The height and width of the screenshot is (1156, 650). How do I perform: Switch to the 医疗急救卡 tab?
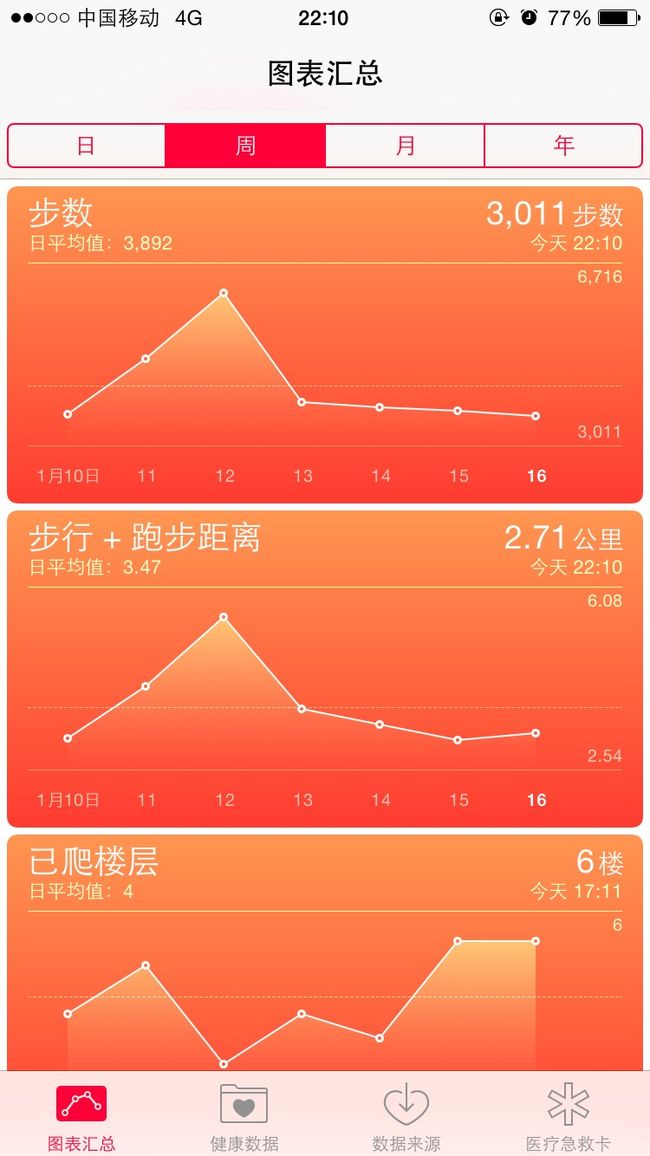568,1114
